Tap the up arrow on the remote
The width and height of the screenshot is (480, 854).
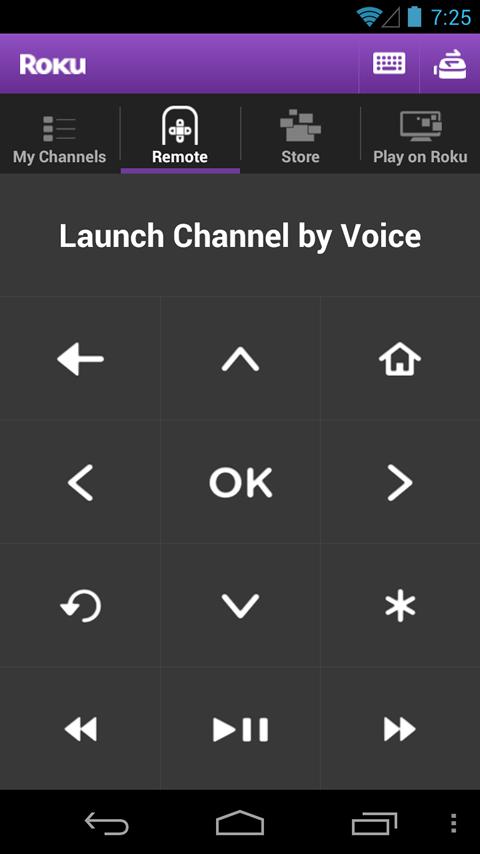click(240, 359)
